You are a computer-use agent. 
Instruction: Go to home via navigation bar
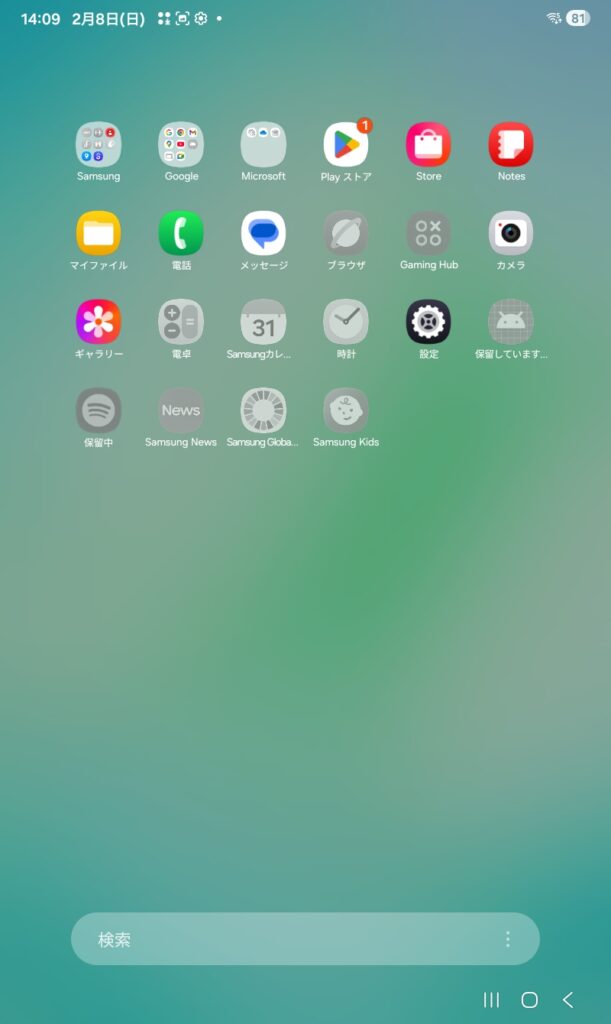point(529,1000)
